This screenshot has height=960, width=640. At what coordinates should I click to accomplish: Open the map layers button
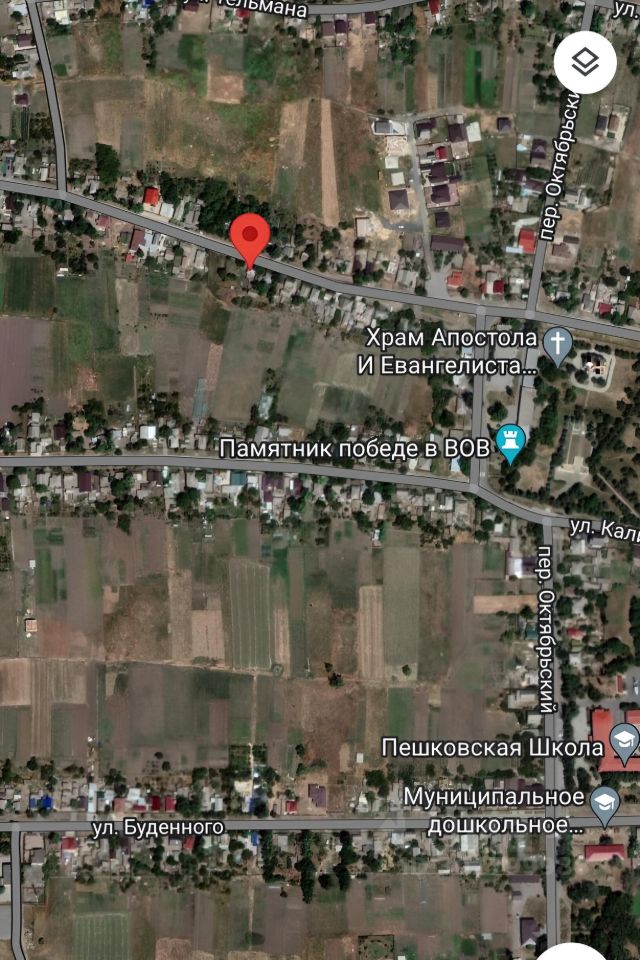tap(585, 62)
